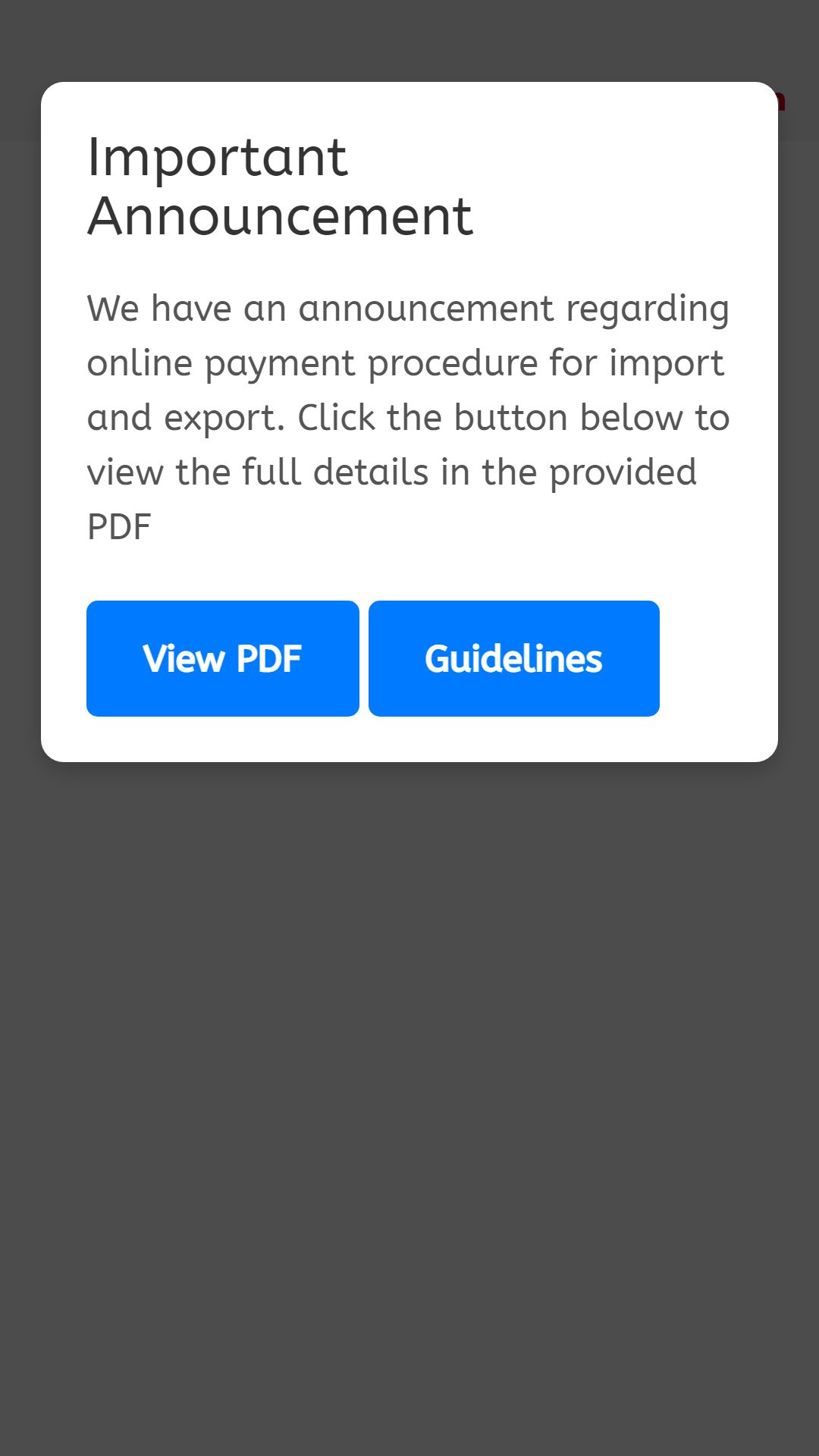Screen dimensions: 819x1456
Task: Tap the Guidelines button
Action: tap(513, 658)
